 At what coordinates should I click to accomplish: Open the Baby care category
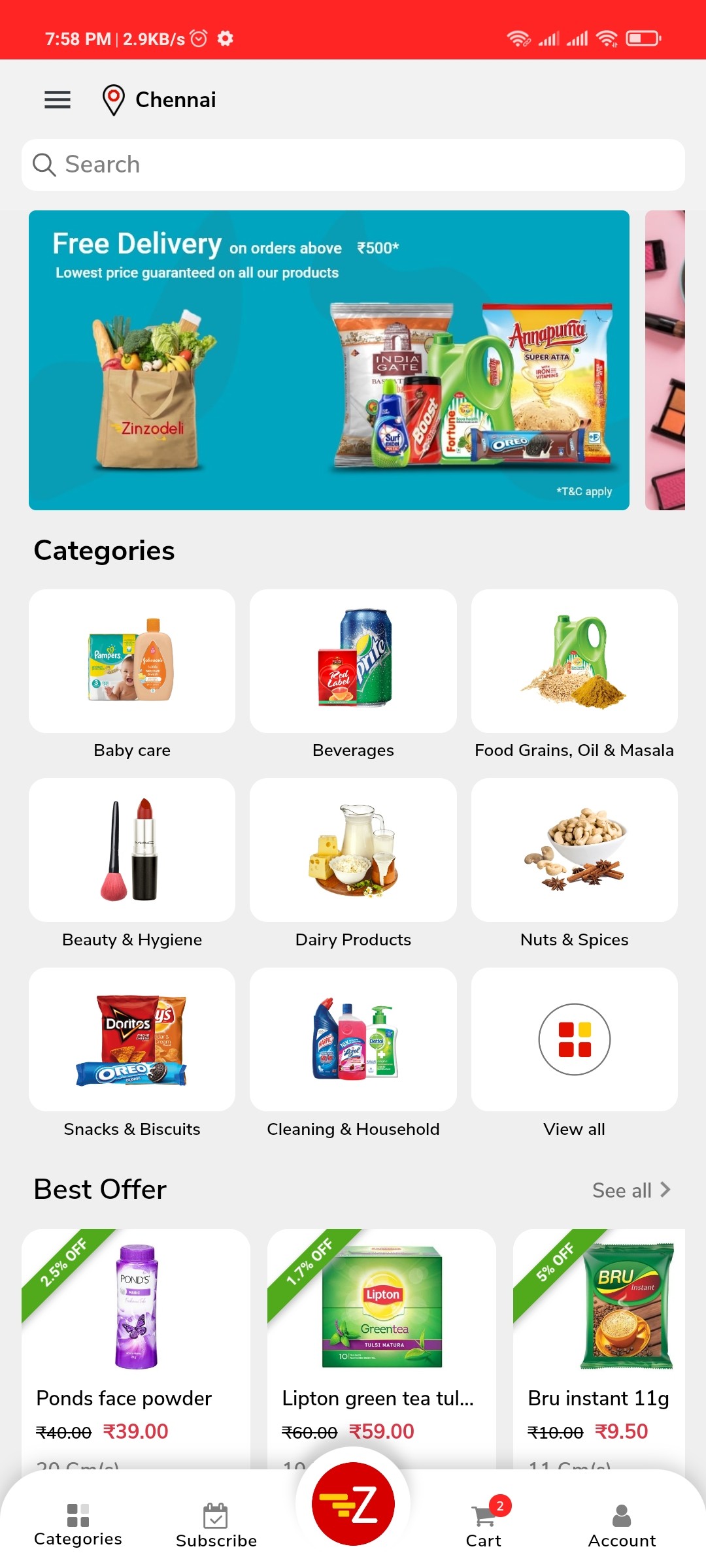point(132,661)
